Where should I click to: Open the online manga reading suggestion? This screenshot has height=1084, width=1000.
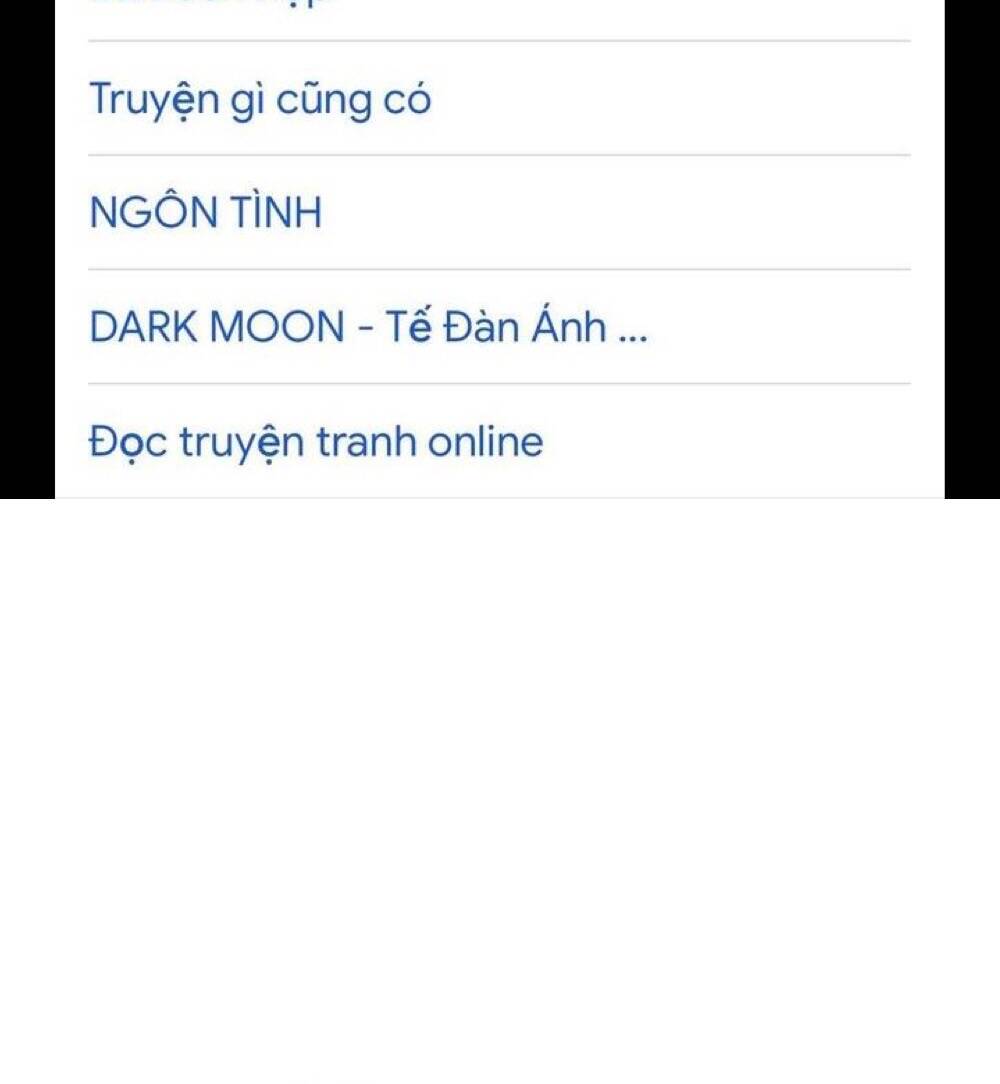tap(314, 438)
